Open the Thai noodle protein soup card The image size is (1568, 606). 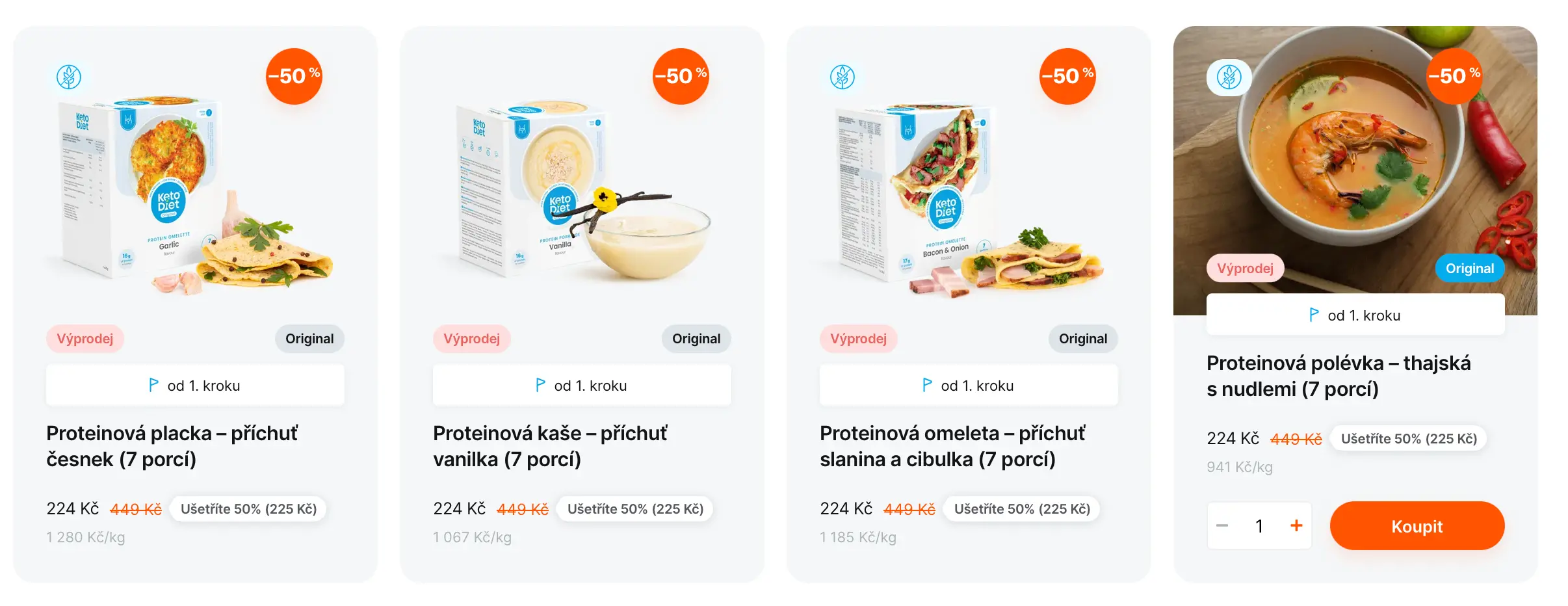(x=1338, y=376)
